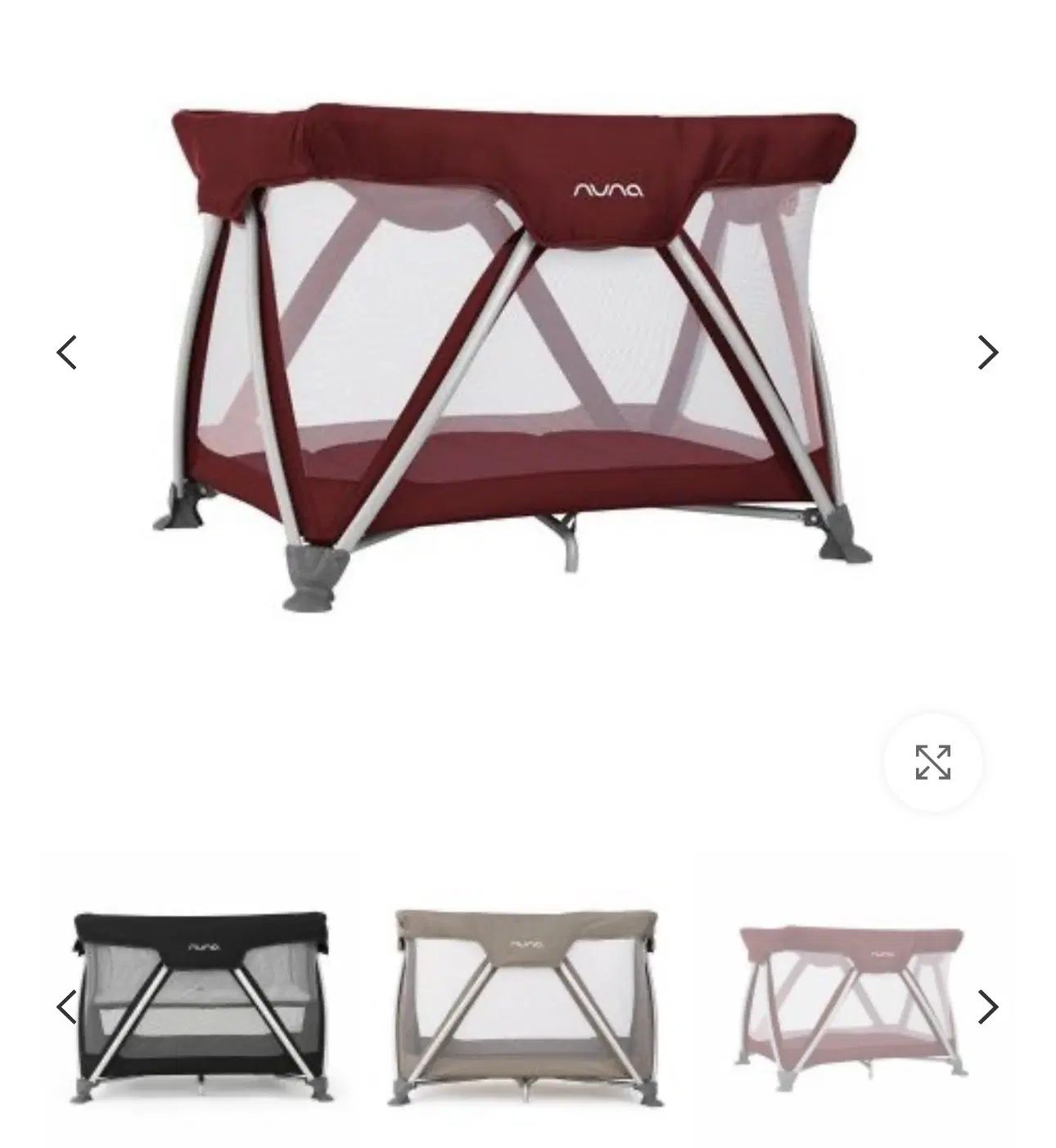Move thumbnail strip to next images
The image size is (1056, 1148).
tap(988, 1006)
